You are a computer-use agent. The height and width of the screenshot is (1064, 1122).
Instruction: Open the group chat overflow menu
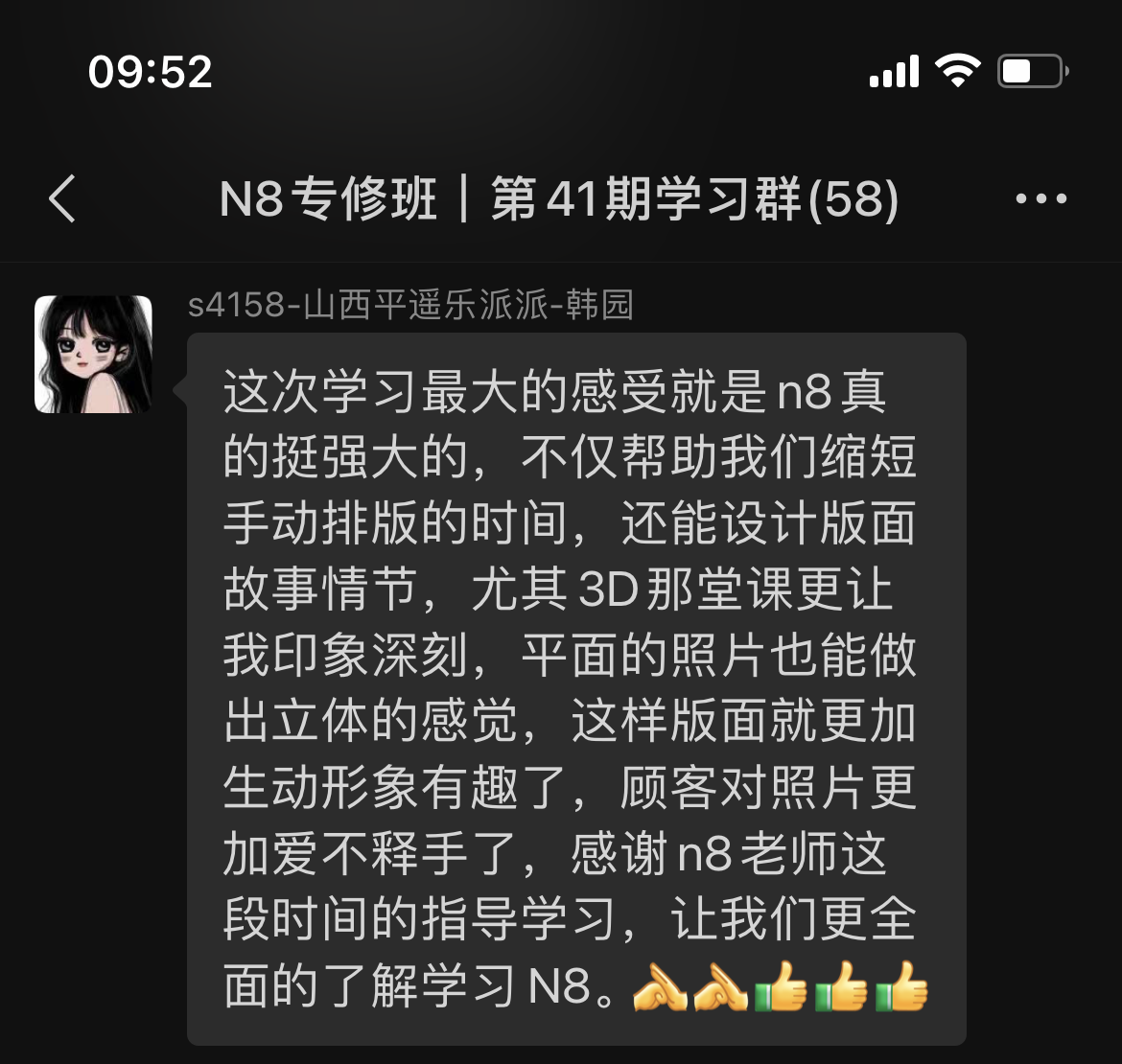pyautogui.click(x=1040, y=199)
